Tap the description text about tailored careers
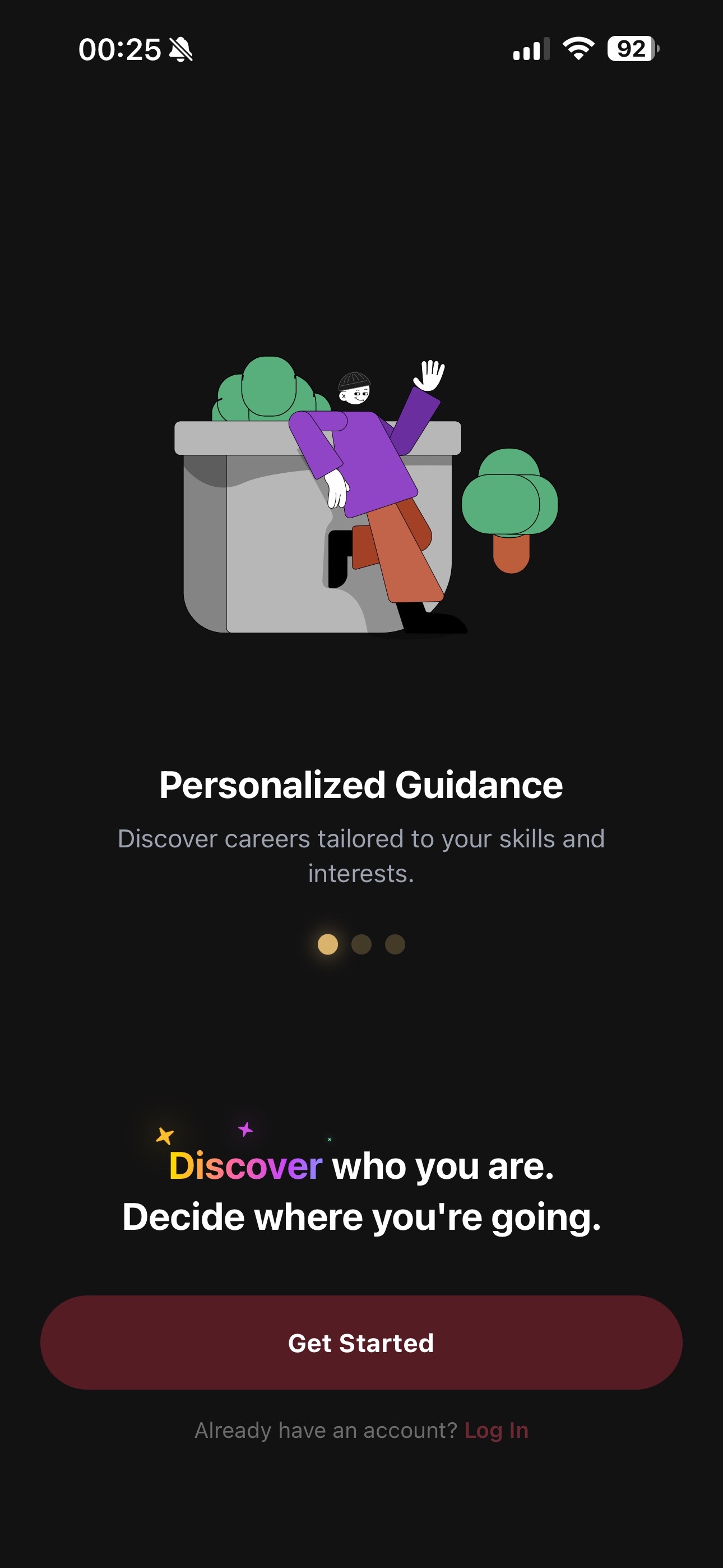 (x=361, y=857)
